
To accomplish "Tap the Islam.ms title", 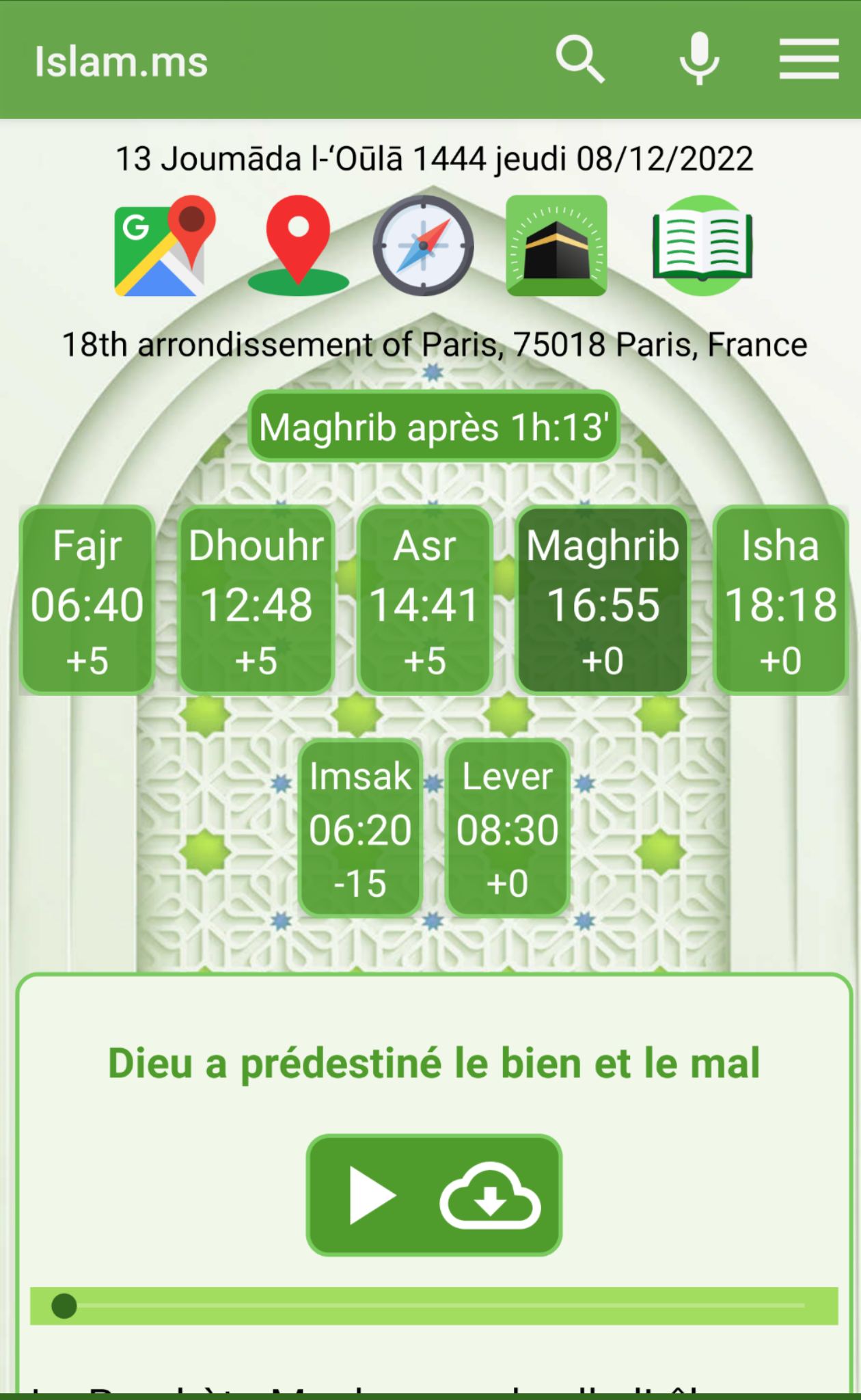I will tap(120, 60).
